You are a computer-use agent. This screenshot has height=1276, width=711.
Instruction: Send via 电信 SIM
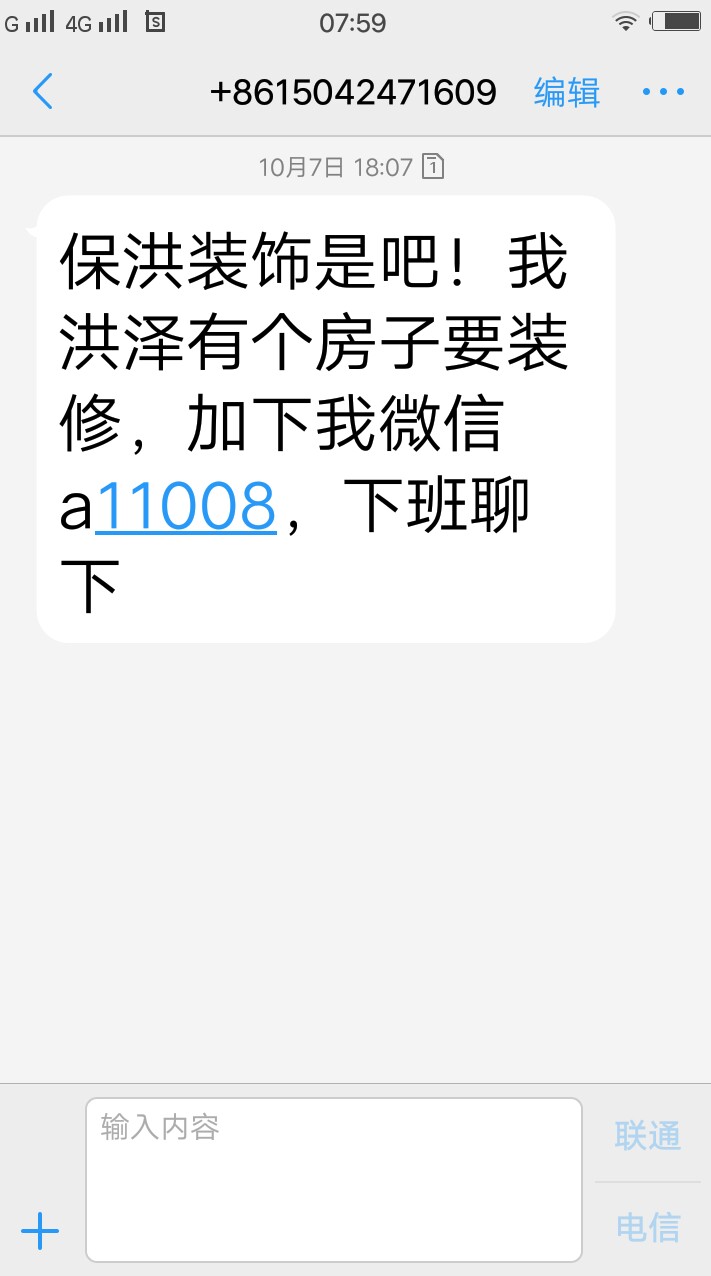click(x=648, y=1227)
